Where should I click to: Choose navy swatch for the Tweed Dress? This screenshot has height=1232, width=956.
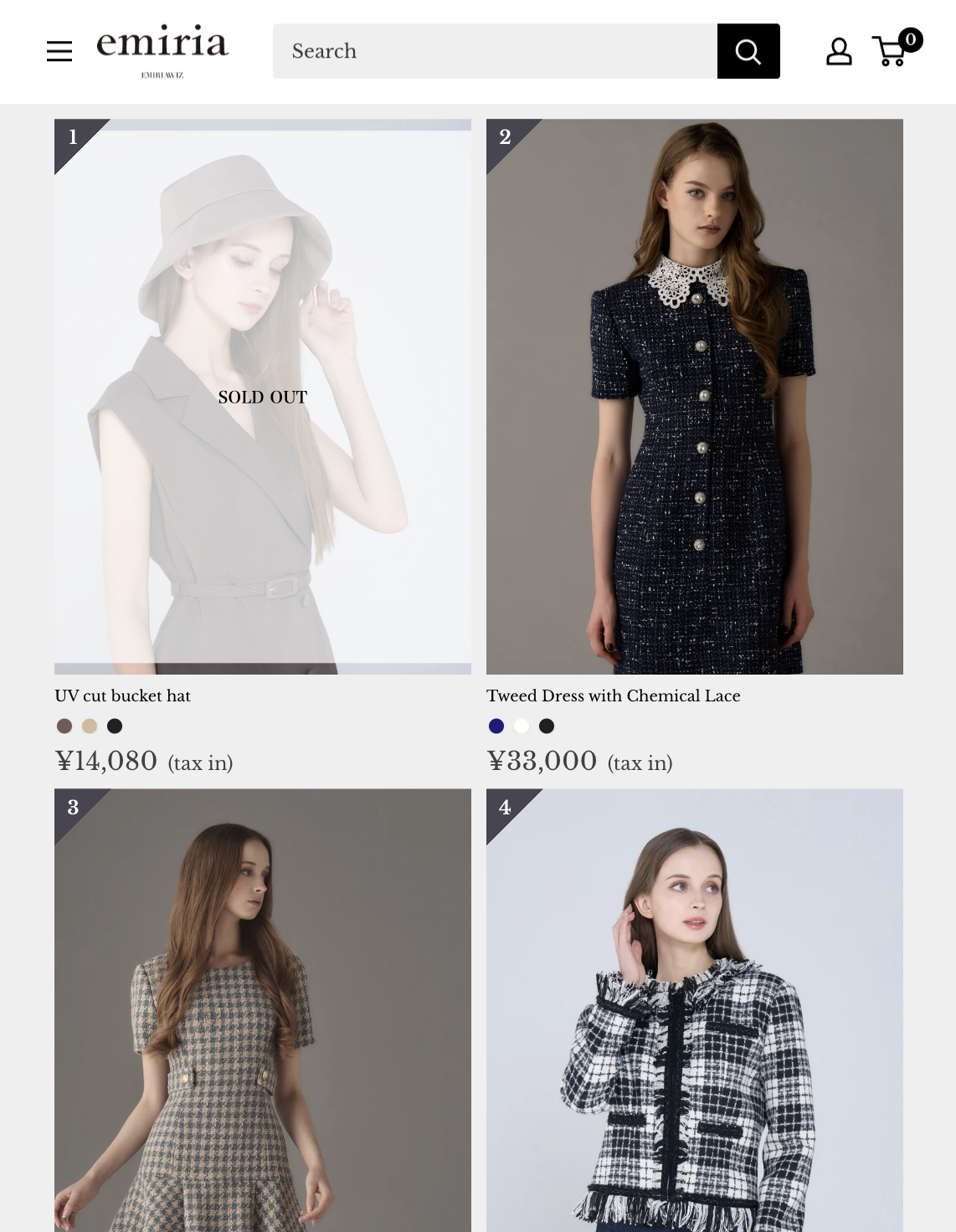pos(496,726)
